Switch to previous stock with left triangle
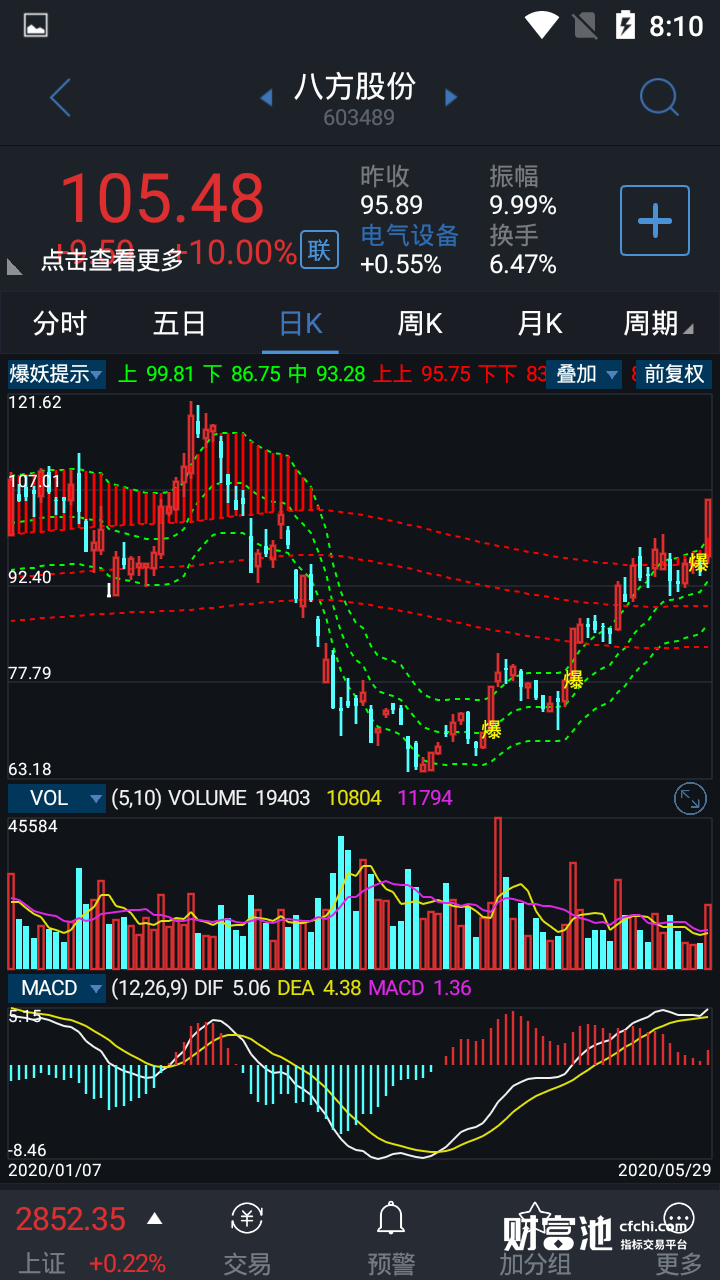Screen dimensions: 720x1280 click(266, 97)
